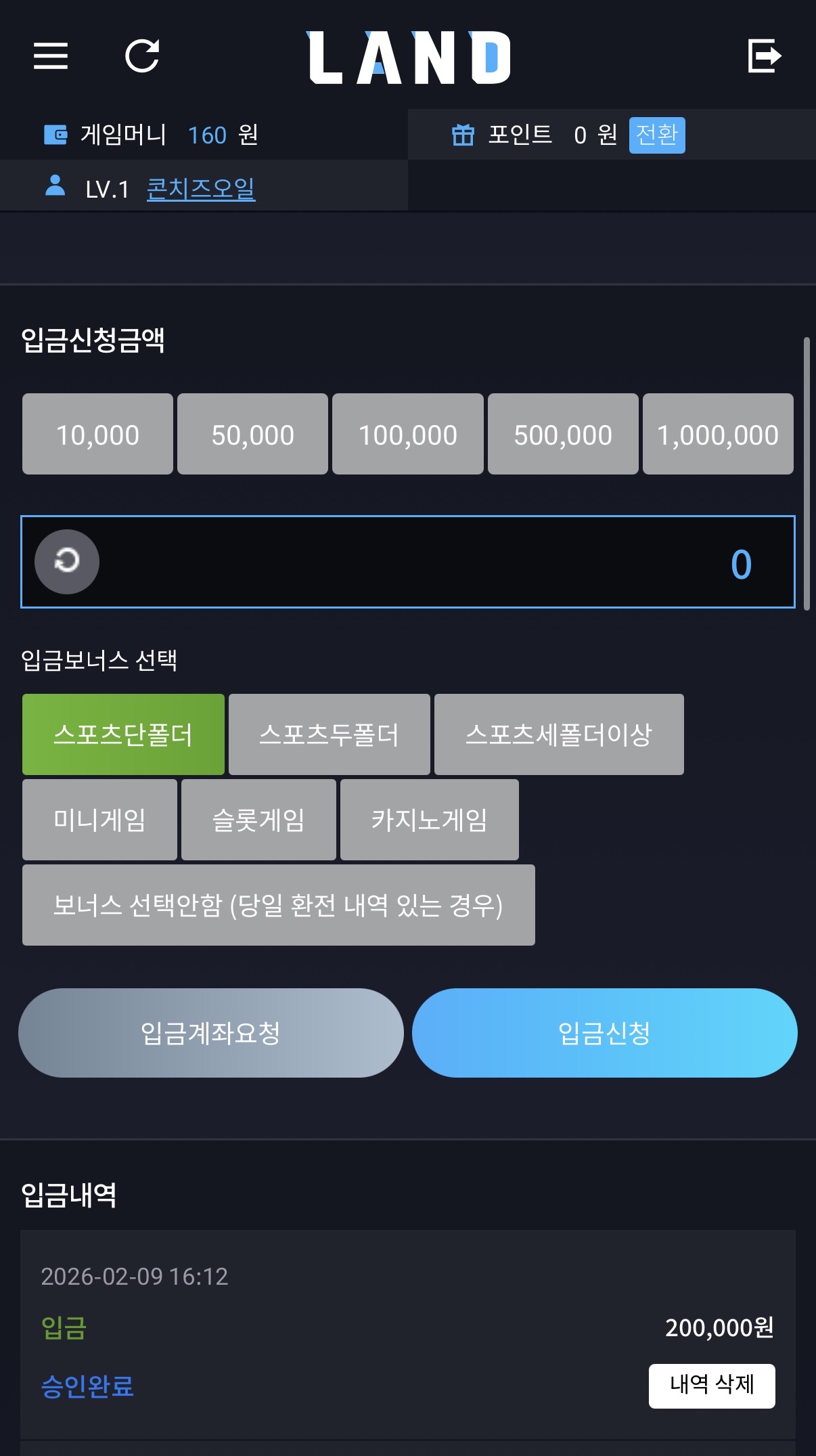Screen dimensions: 816x1456
Task: Choose the 미니게임 bonus
Action: (99, 820)
